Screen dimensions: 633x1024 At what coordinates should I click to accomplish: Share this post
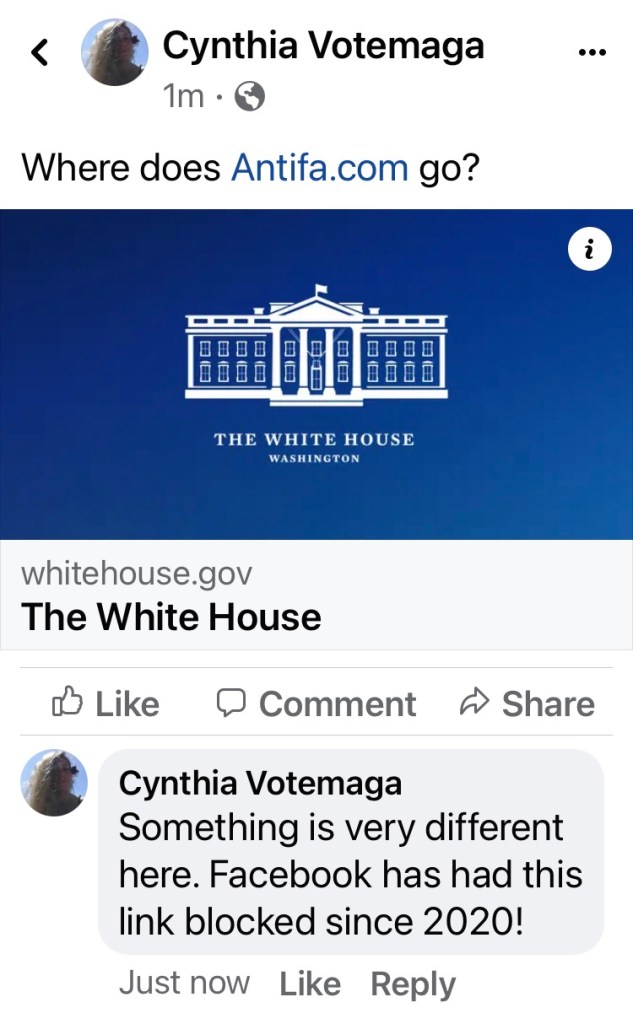coord(526,703)
